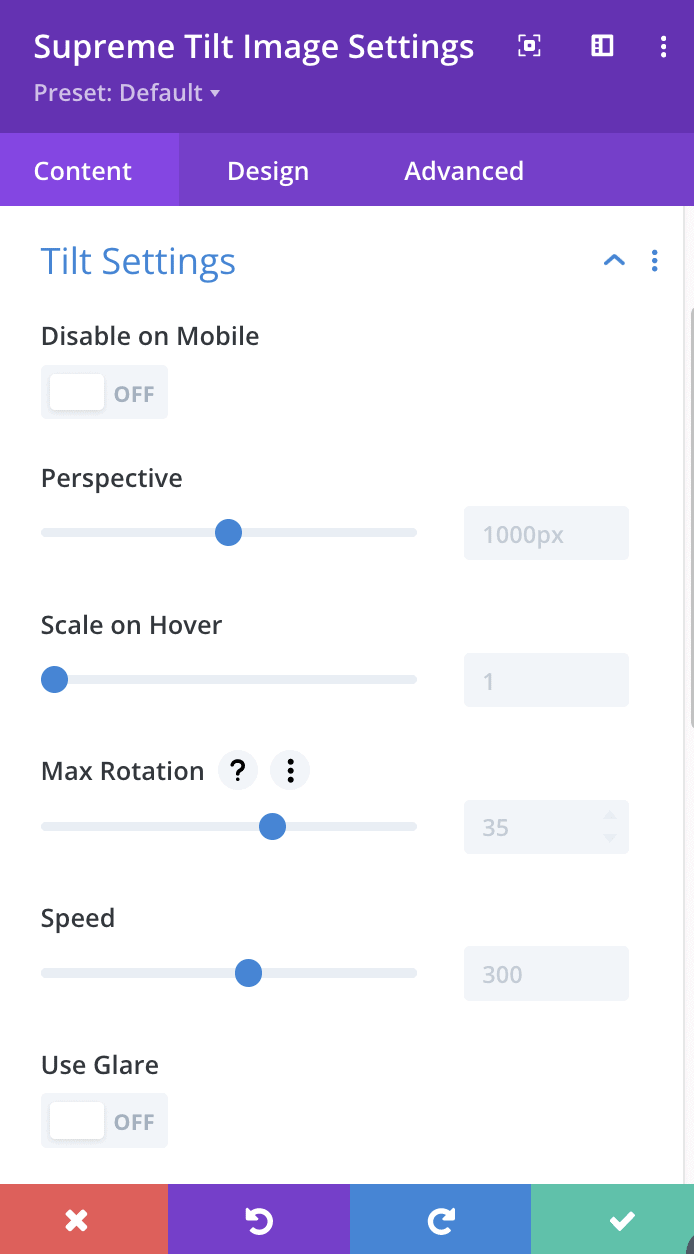Select the Content tab

click(83, 170)
